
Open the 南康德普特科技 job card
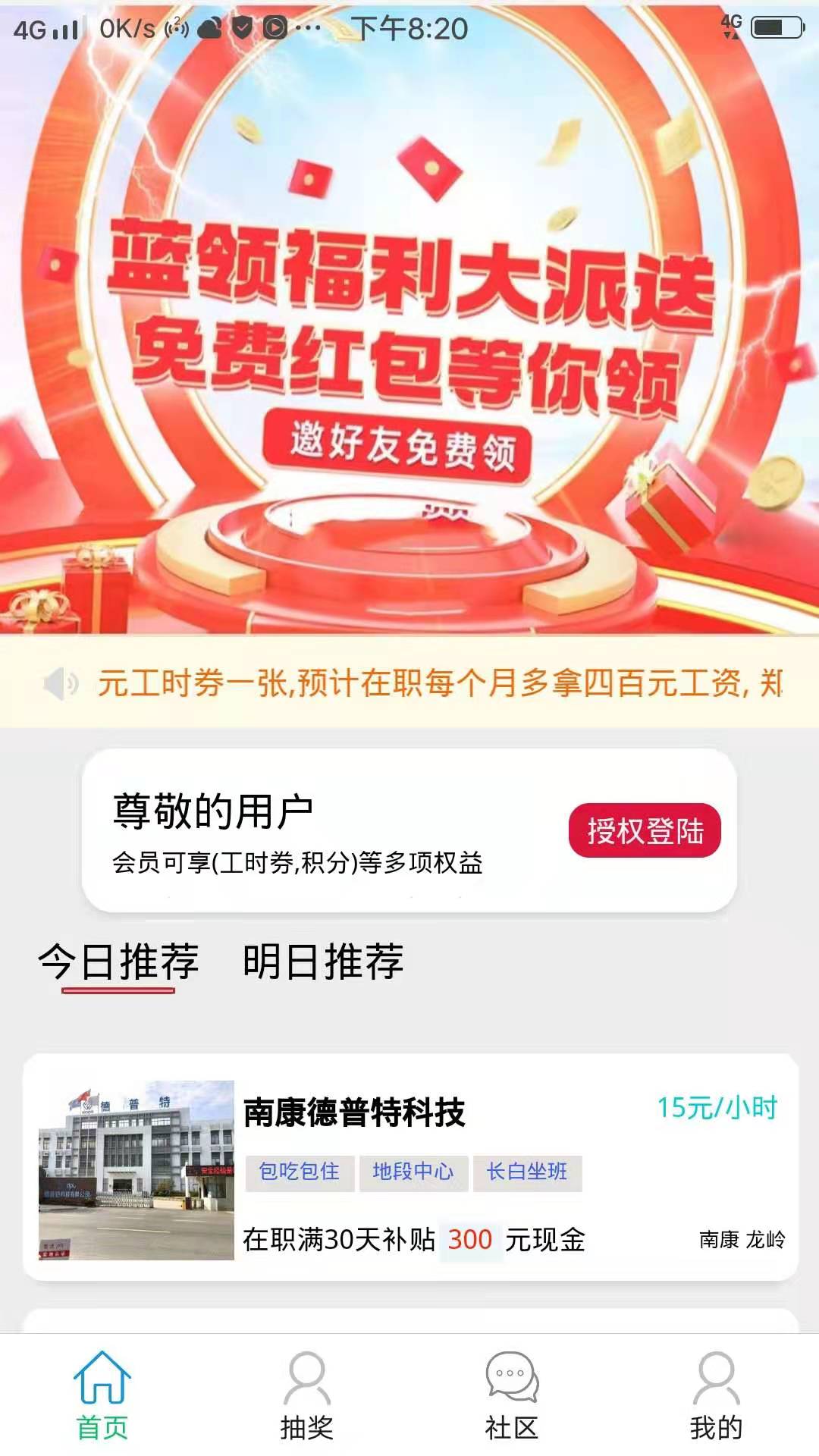[x=409, y=1168]
